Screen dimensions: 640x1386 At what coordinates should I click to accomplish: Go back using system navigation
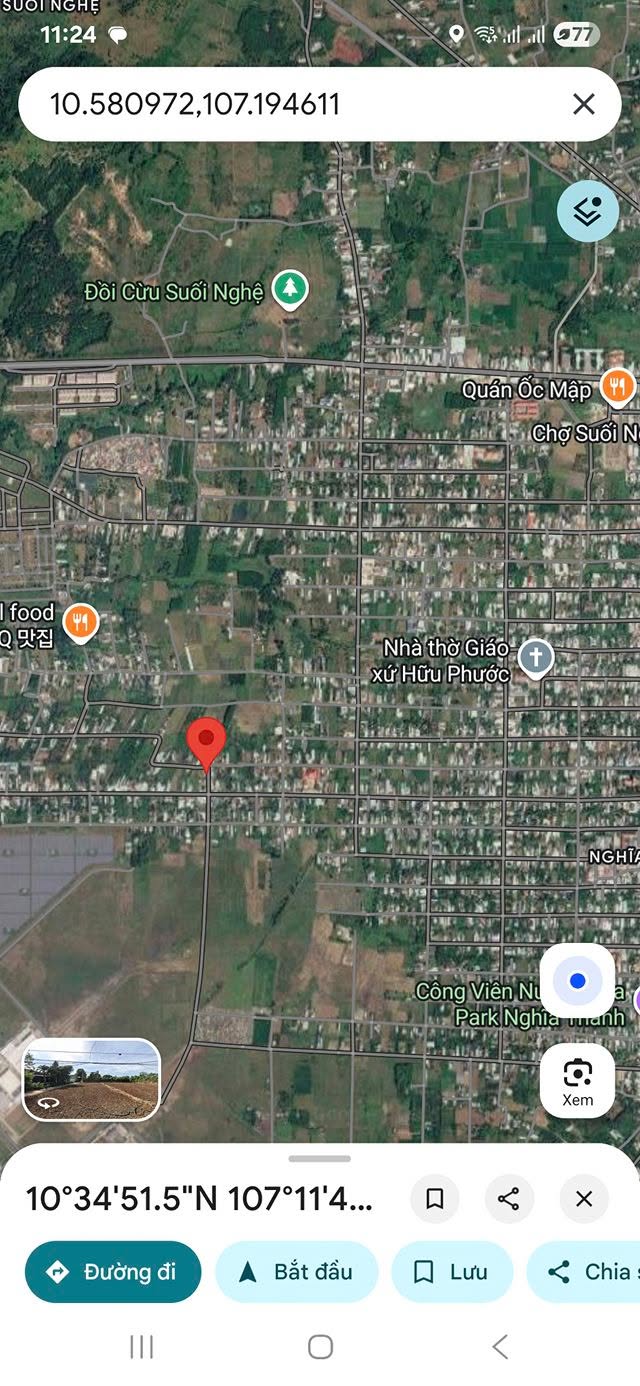(500, 1347)
